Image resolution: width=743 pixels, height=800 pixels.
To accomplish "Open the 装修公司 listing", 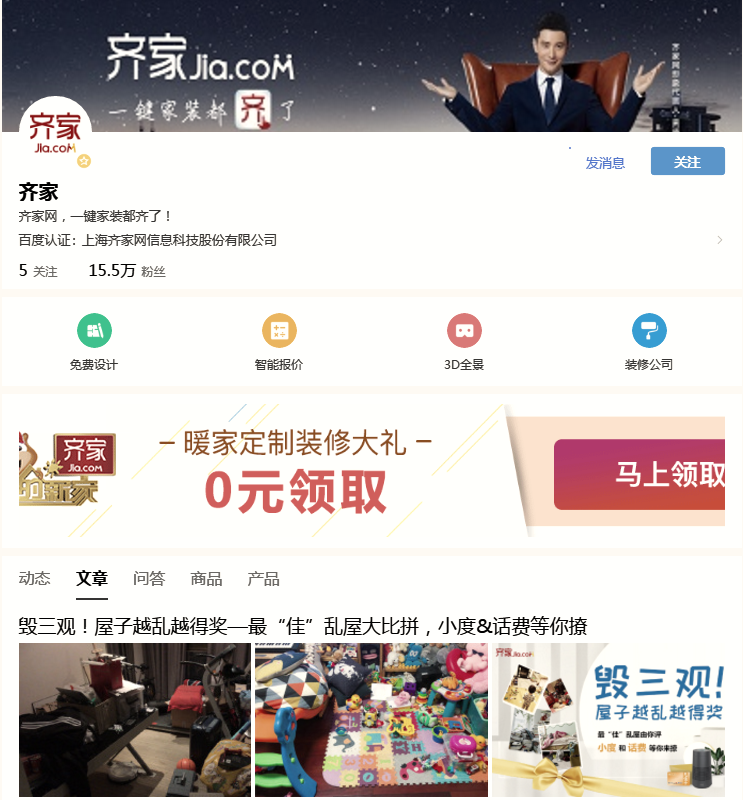I will (x=649, y=342).
